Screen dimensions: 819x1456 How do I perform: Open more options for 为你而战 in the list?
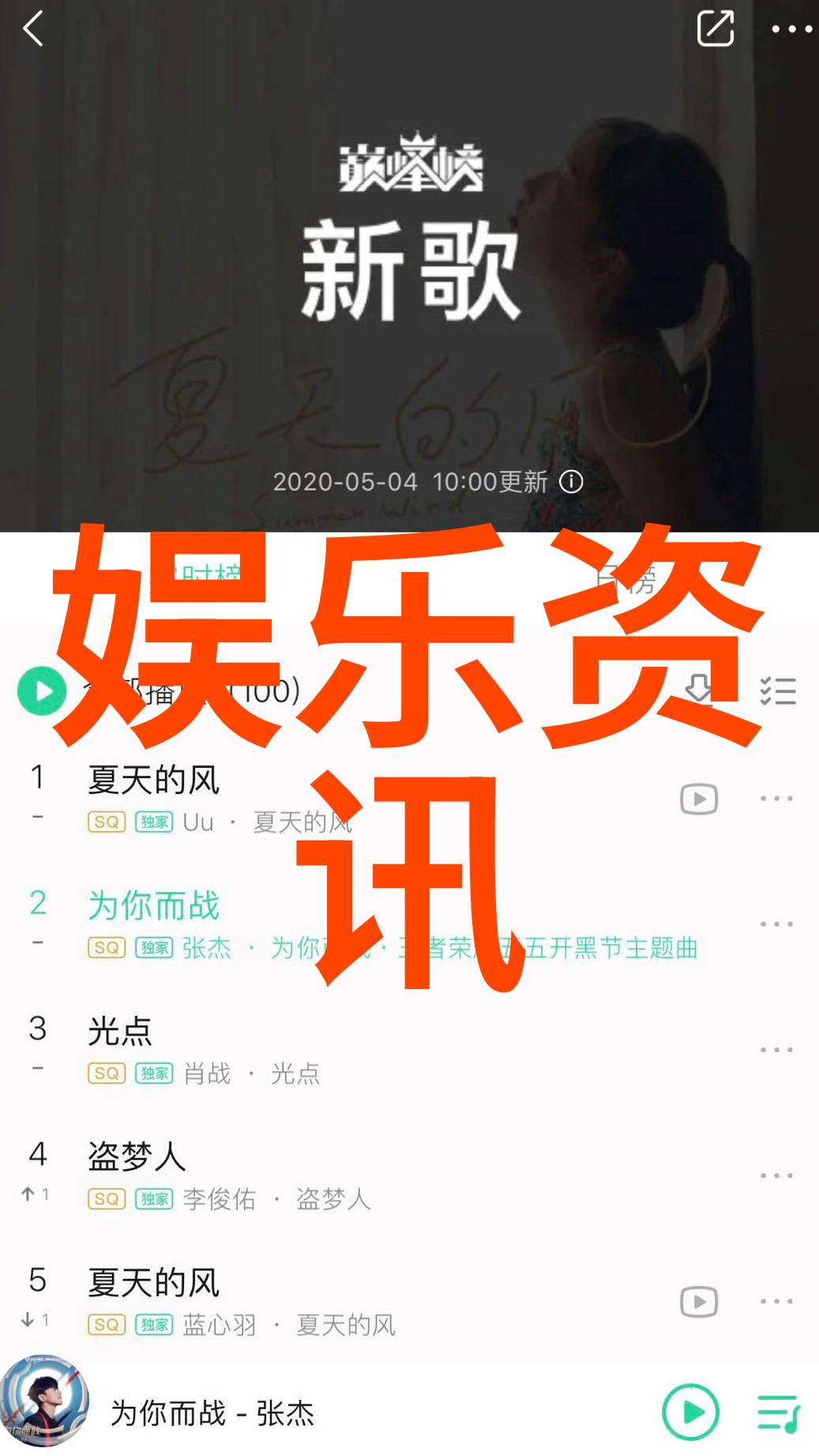(x=776, y=924)
